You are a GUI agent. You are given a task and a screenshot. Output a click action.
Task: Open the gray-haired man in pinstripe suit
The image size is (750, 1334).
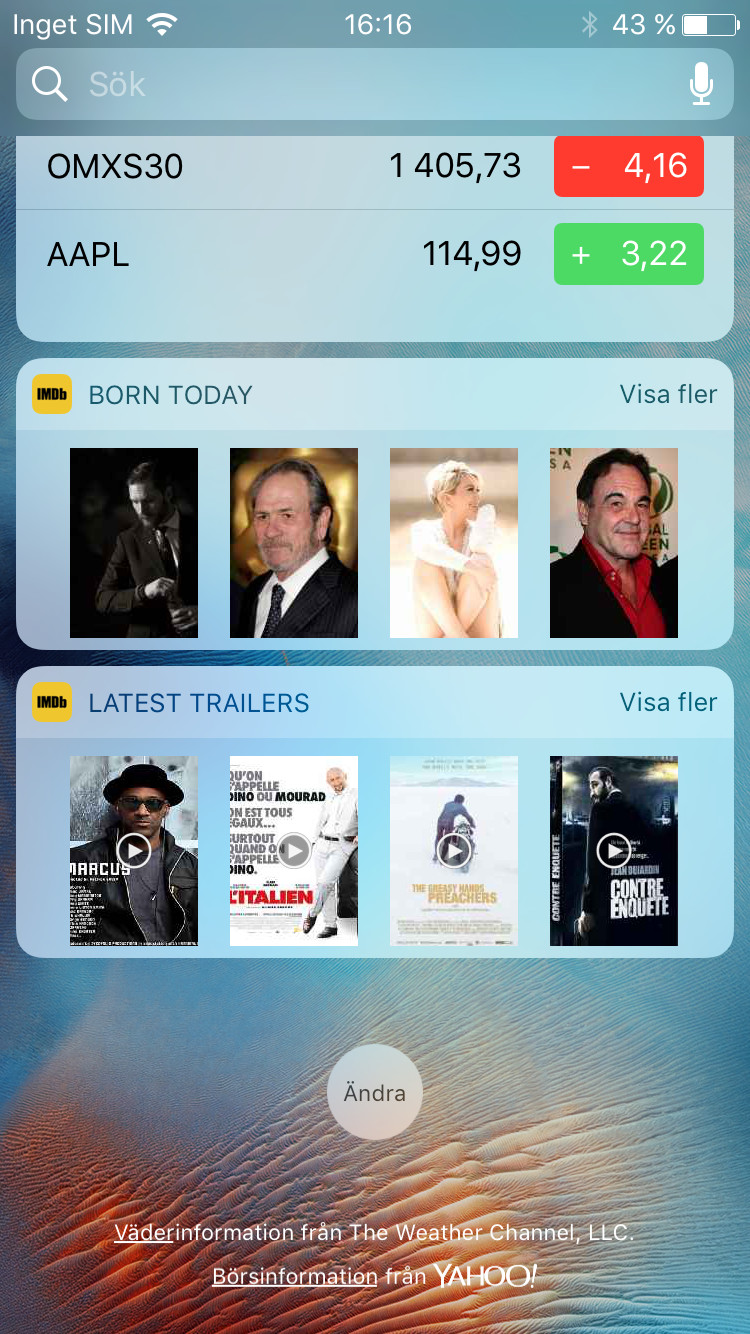click(294, 543)
